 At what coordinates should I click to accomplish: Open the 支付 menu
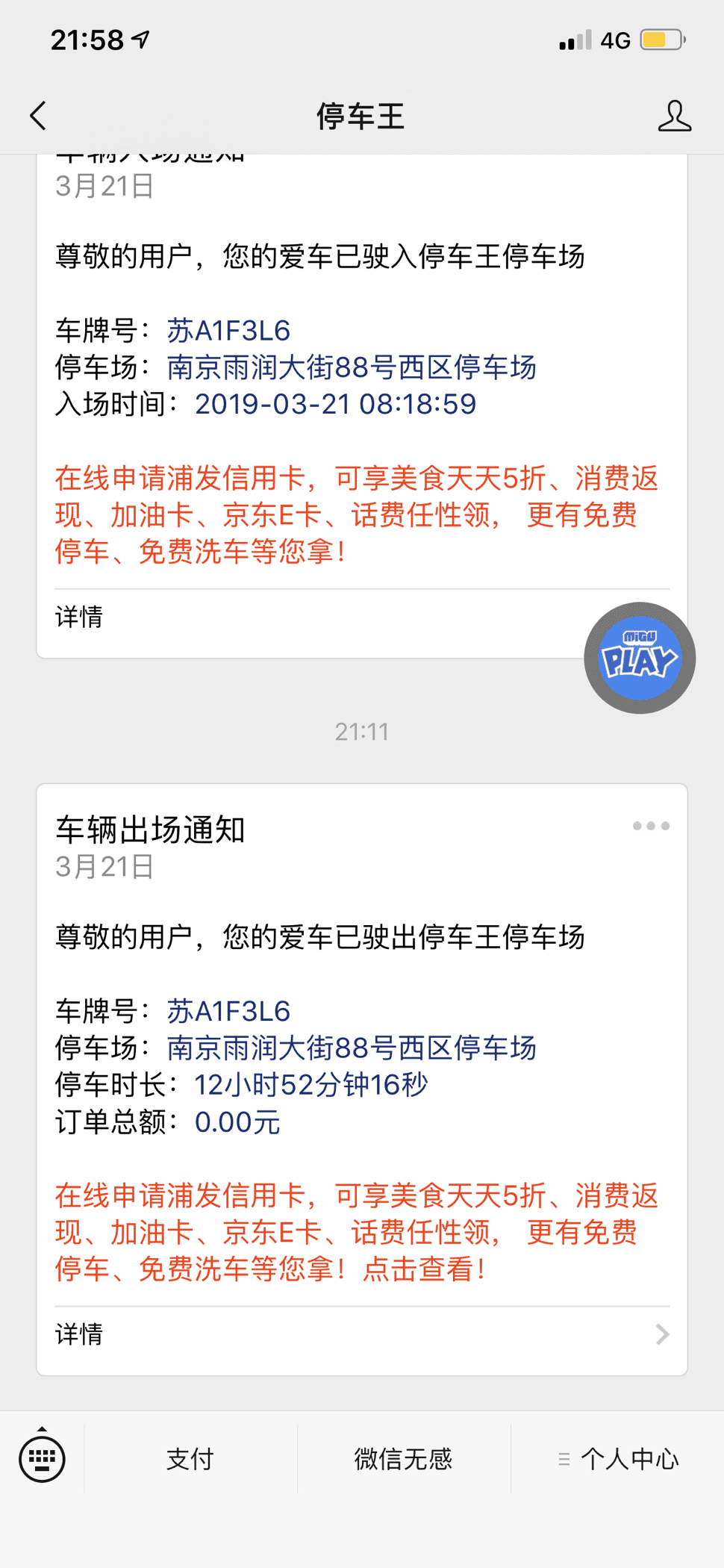[x=190, y=1458]
